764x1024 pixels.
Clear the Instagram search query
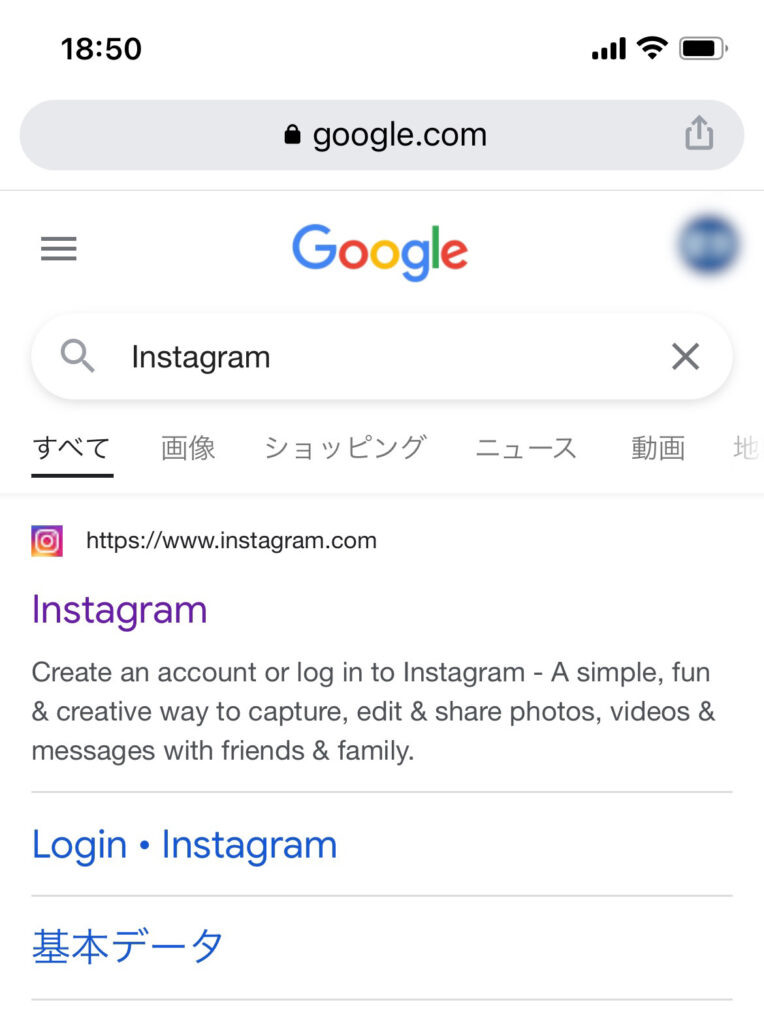[685, 357]
